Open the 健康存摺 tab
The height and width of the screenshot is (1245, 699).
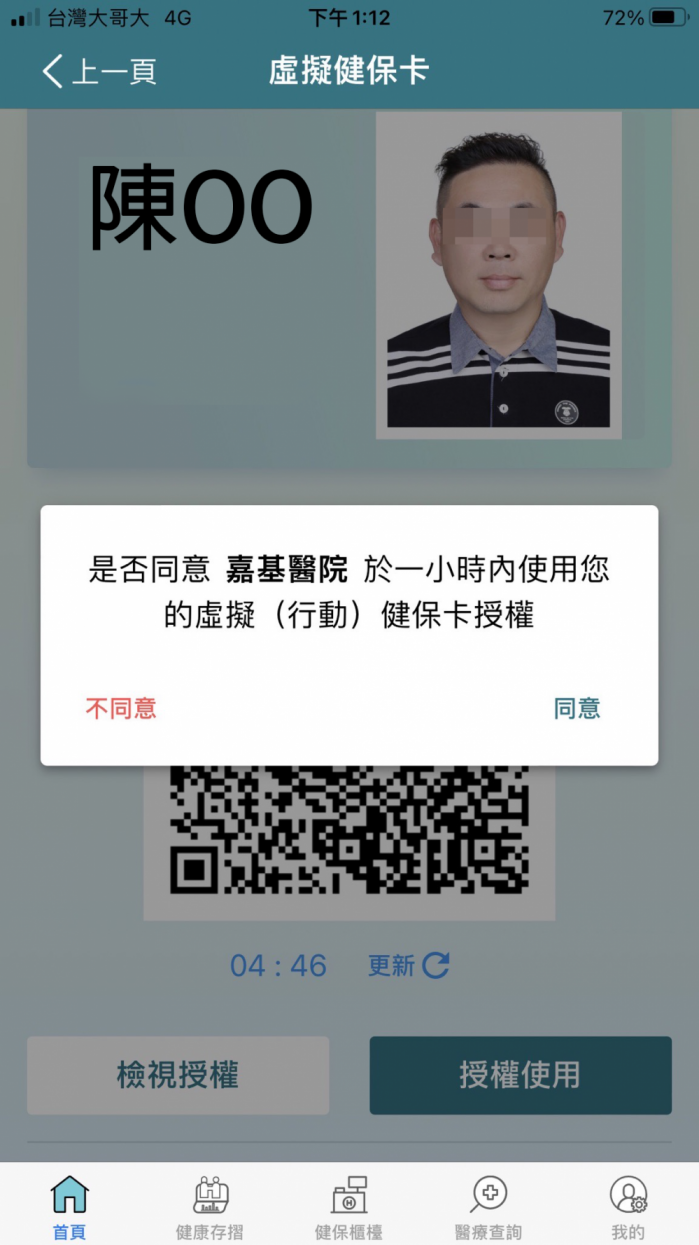(210, 1205)
